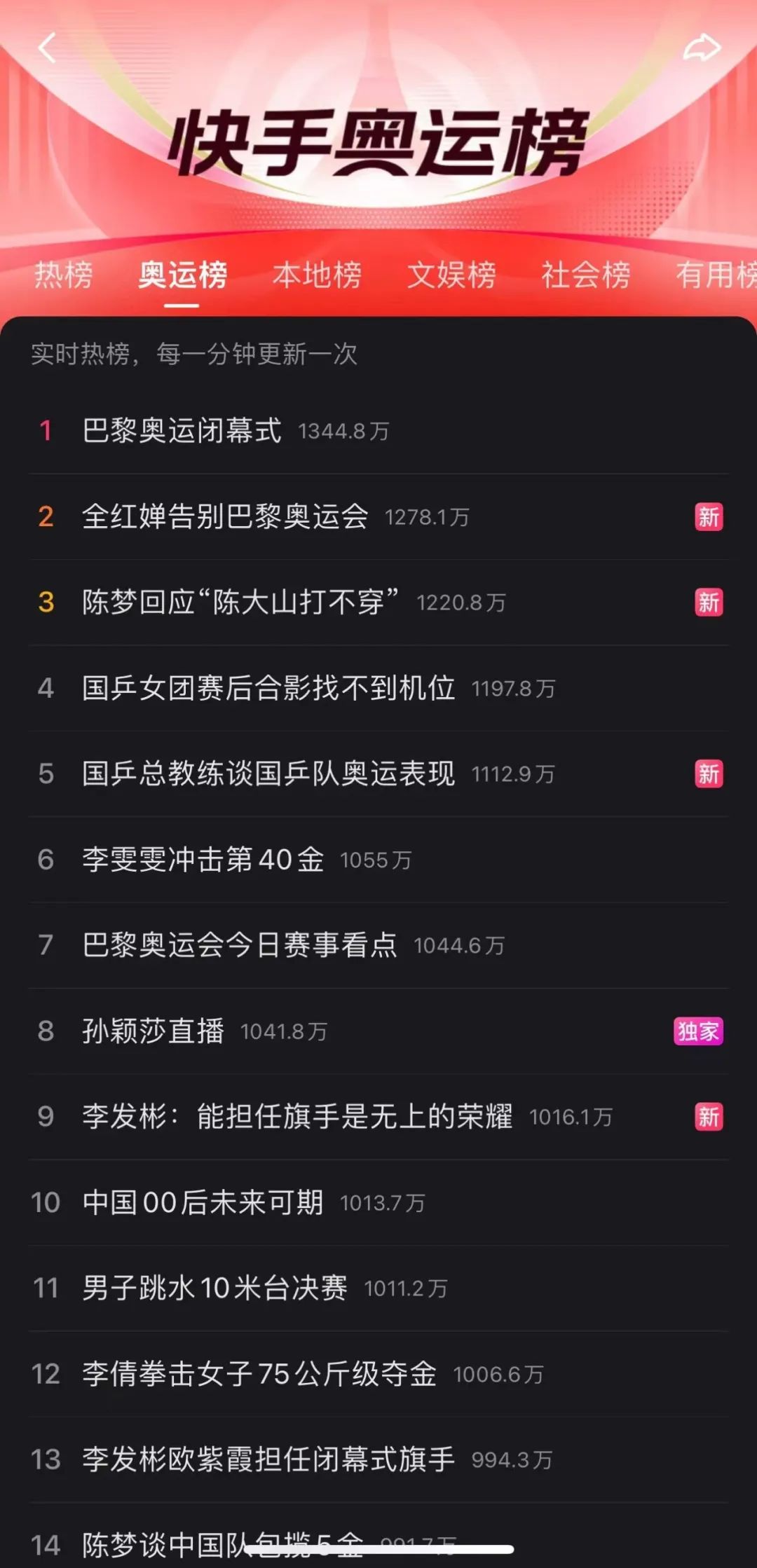This screenshot has width=757, height=1568.
Task: Open topic 巴黎奥运闭幕式
Action: (x=182, y=431)
